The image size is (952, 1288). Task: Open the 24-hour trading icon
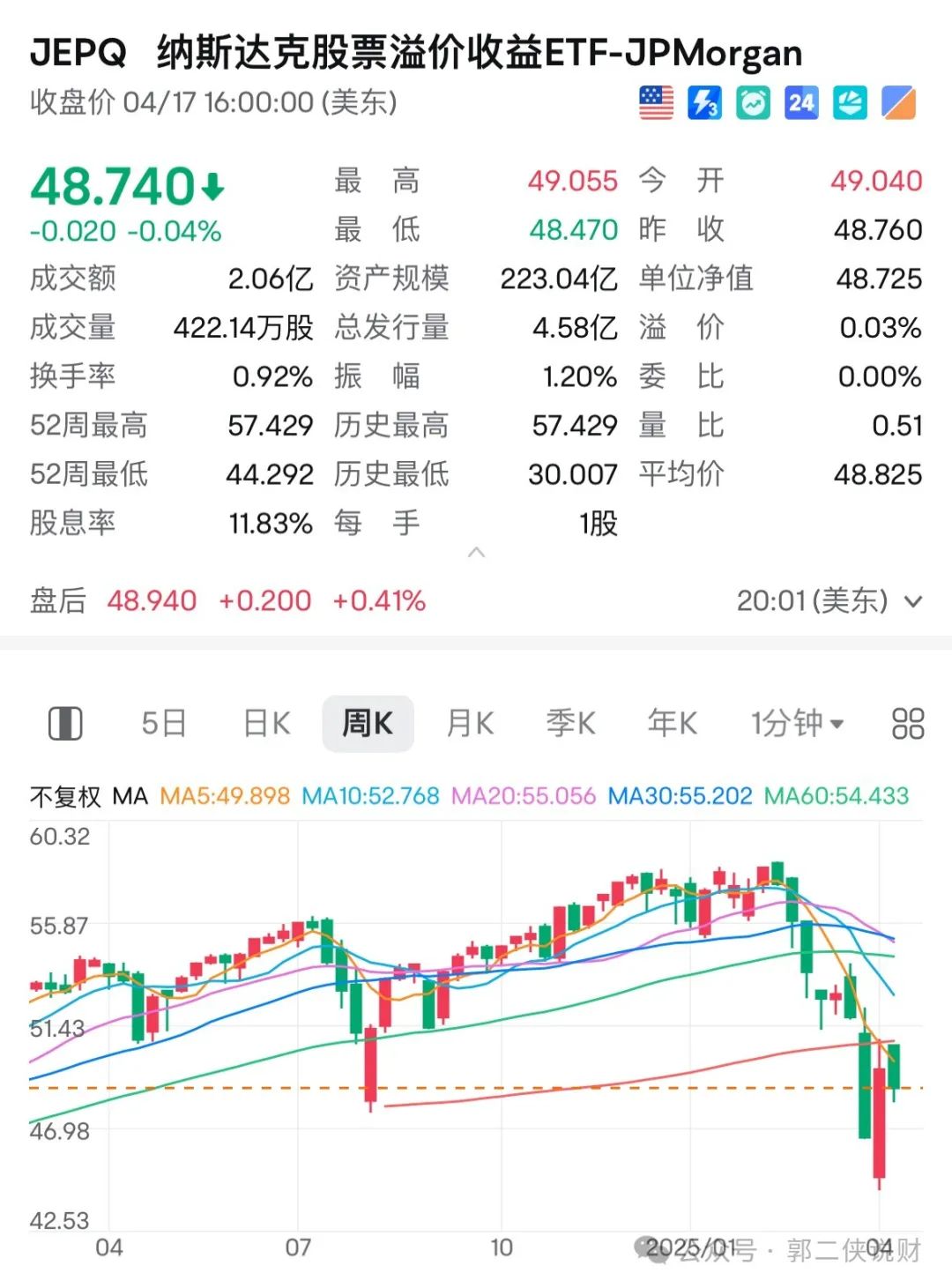click(x=799, y=104)
